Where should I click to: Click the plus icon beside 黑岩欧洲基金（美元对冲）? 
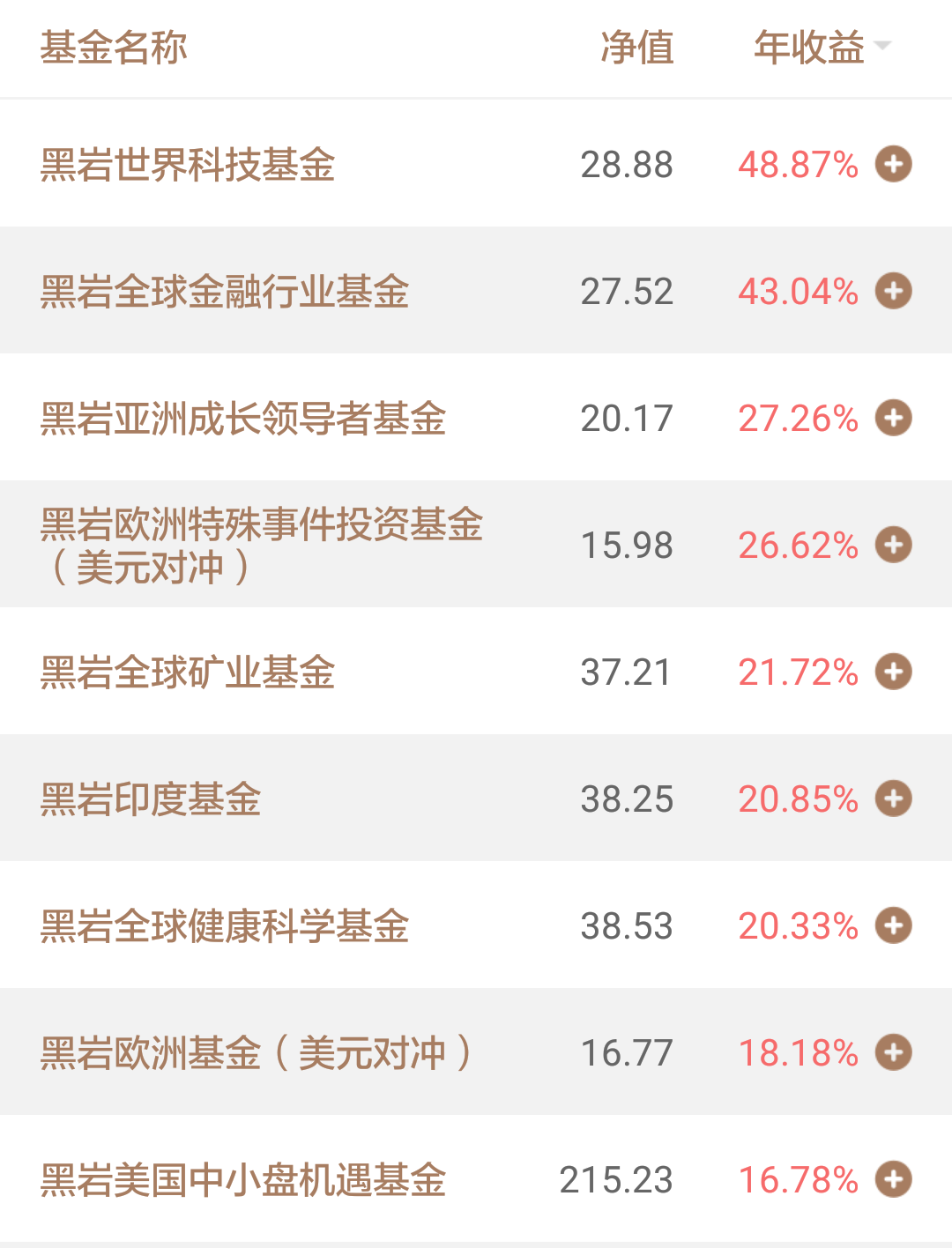[x=894, y=1052]
